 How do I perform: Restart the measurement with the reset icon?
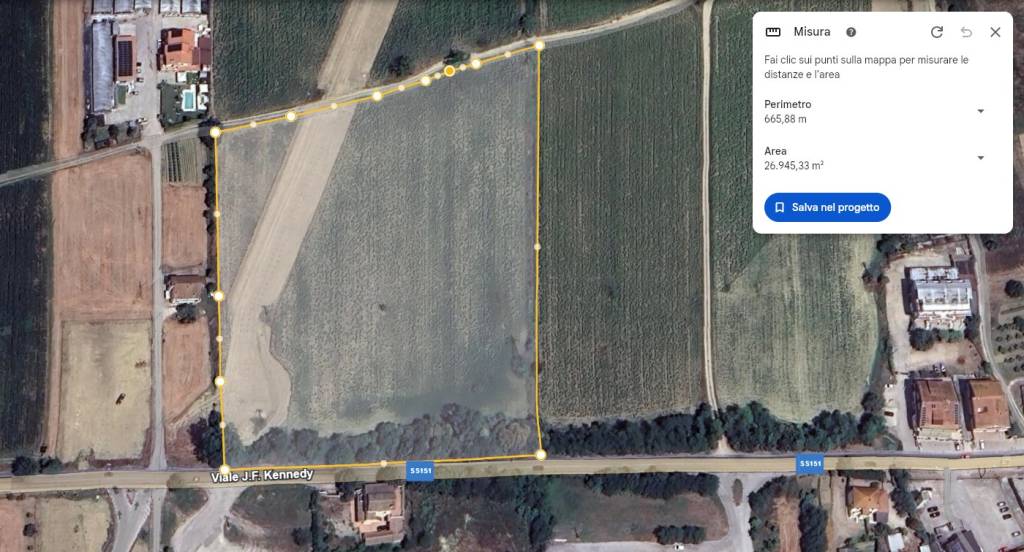[937, 32]
